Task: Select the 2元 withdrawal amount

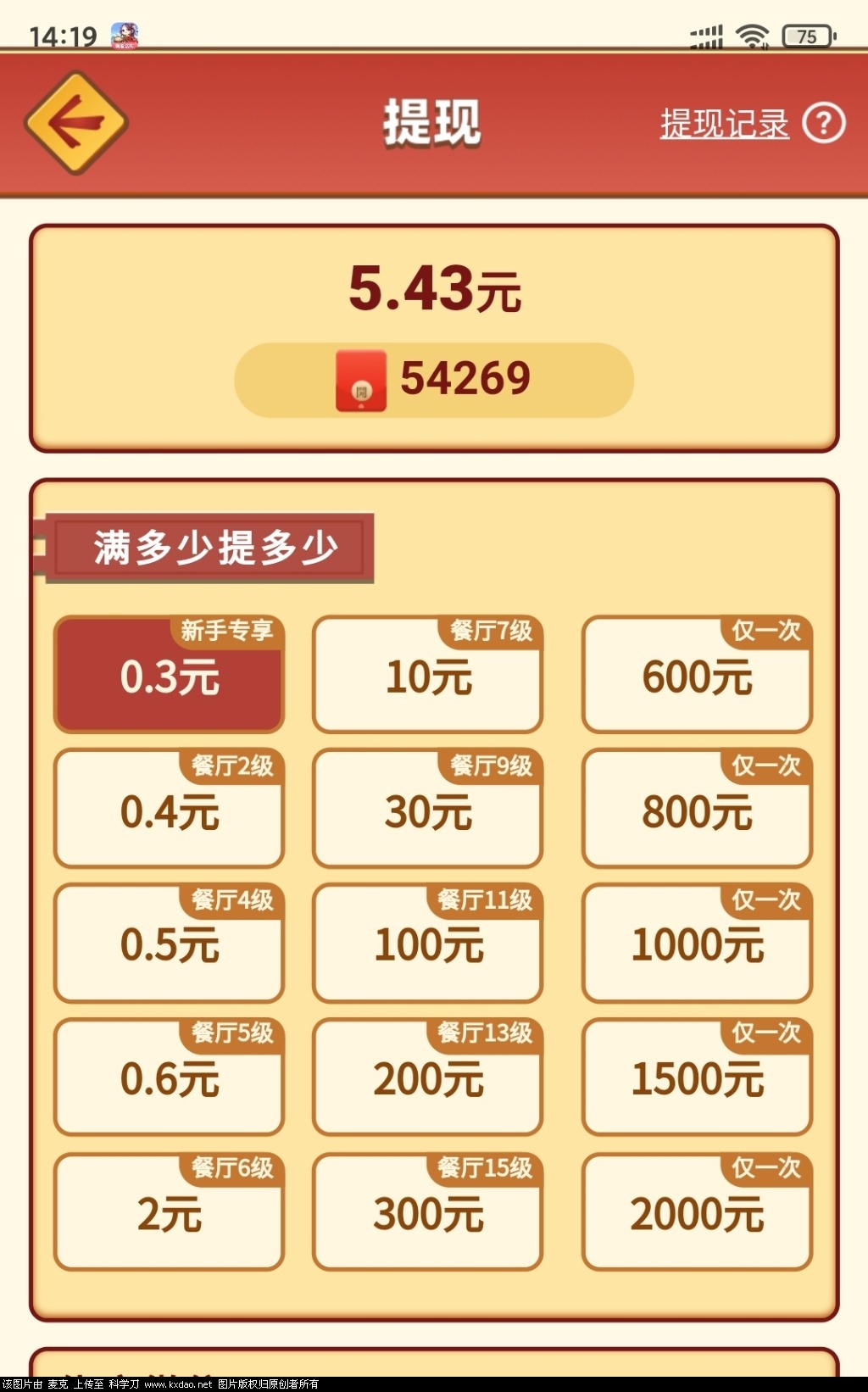Action: point(169,1212)
